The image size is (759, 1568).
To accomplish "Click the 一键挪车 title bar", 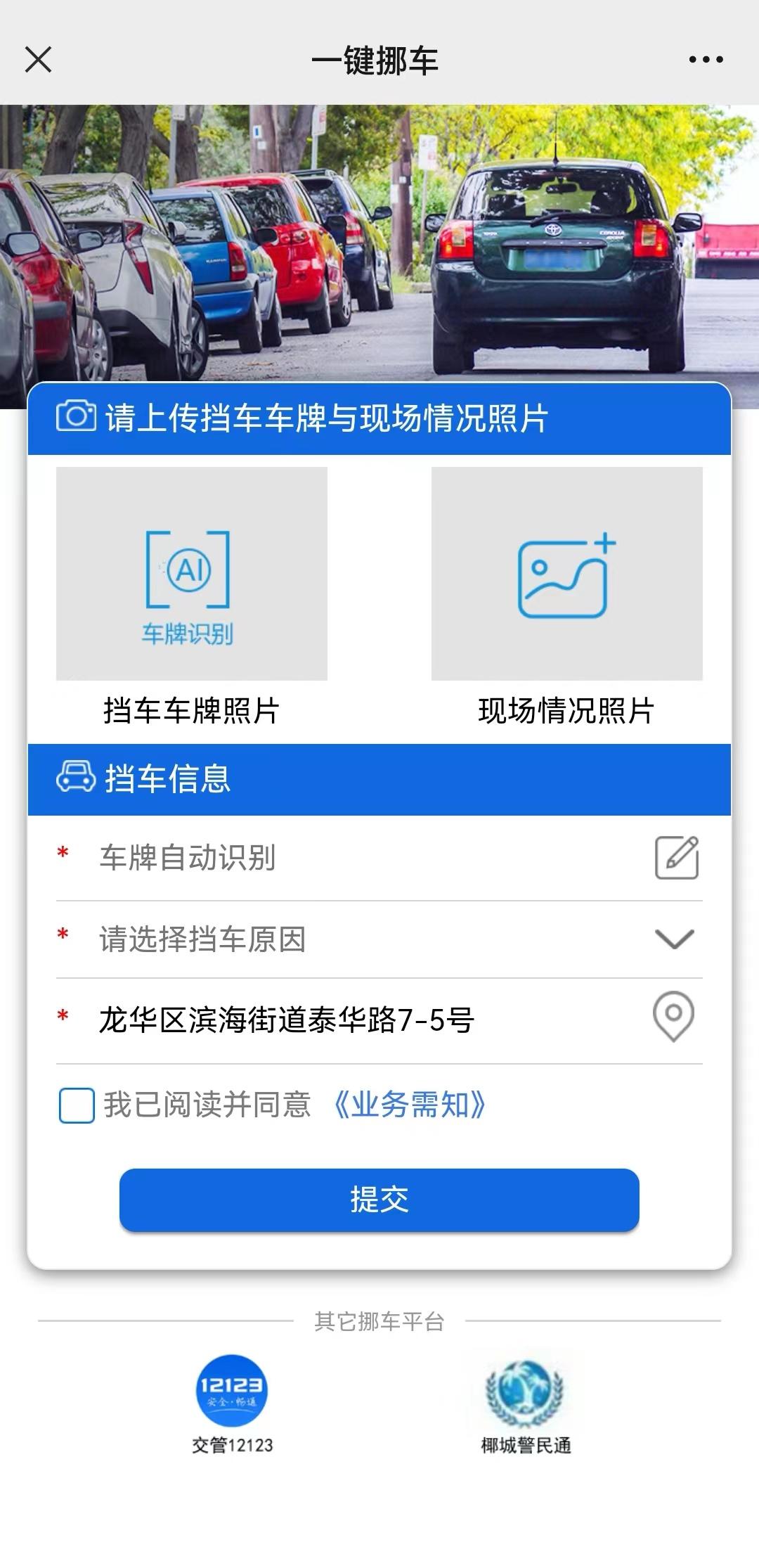I will coord(379,60).
